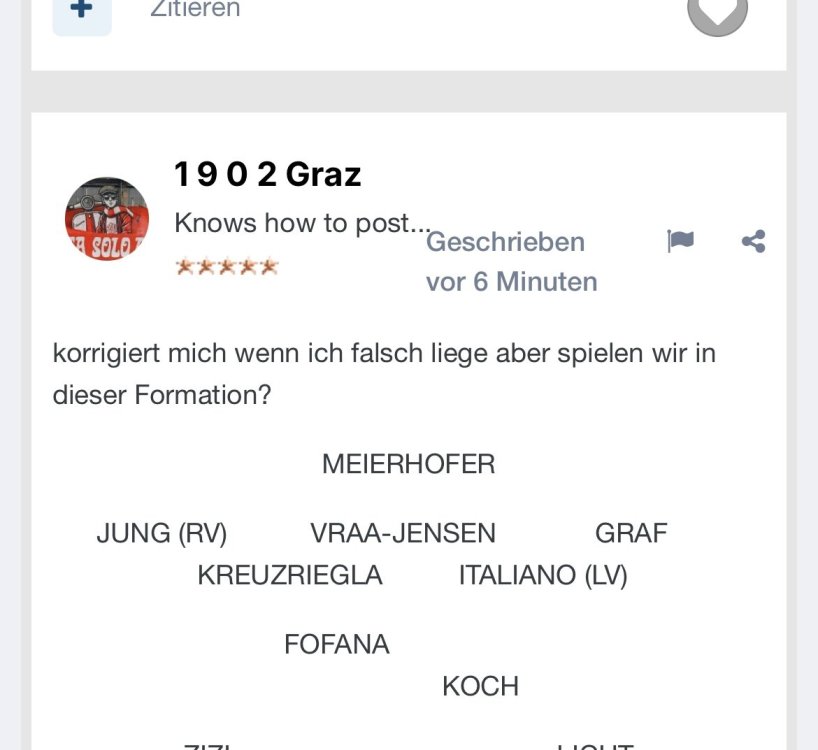This screenshot has width=818, height=750.
Task: Quote the previous post via Zitieren
Action: [195, 10]
